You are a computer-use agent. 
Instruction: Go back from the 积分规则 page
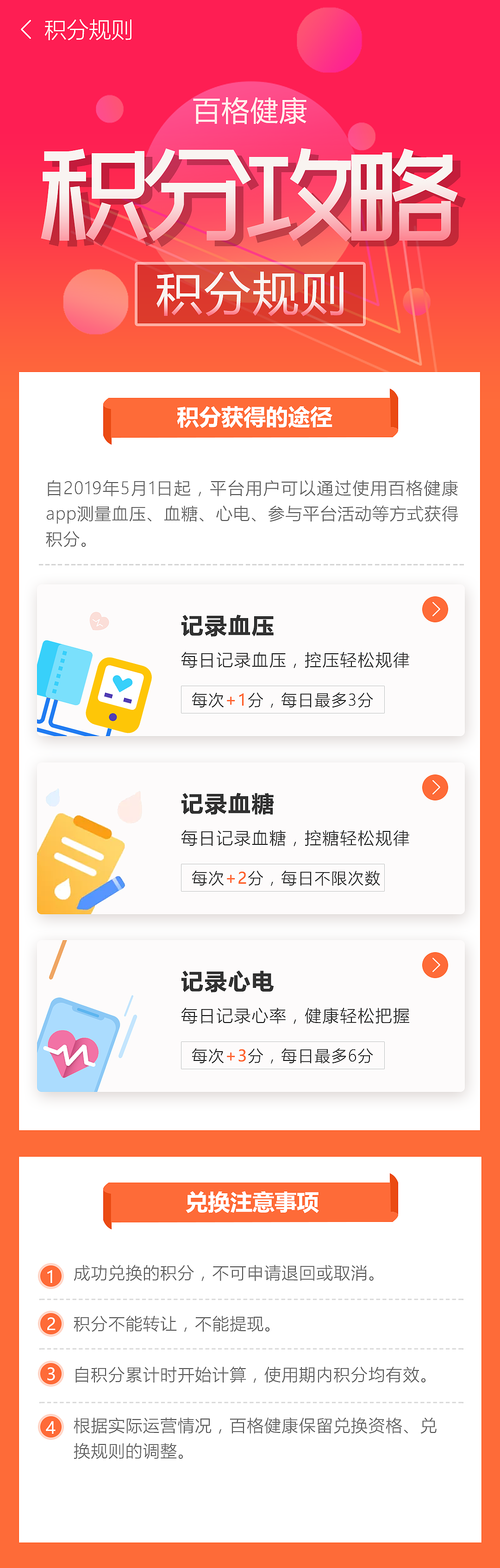(x=25, y=29)
